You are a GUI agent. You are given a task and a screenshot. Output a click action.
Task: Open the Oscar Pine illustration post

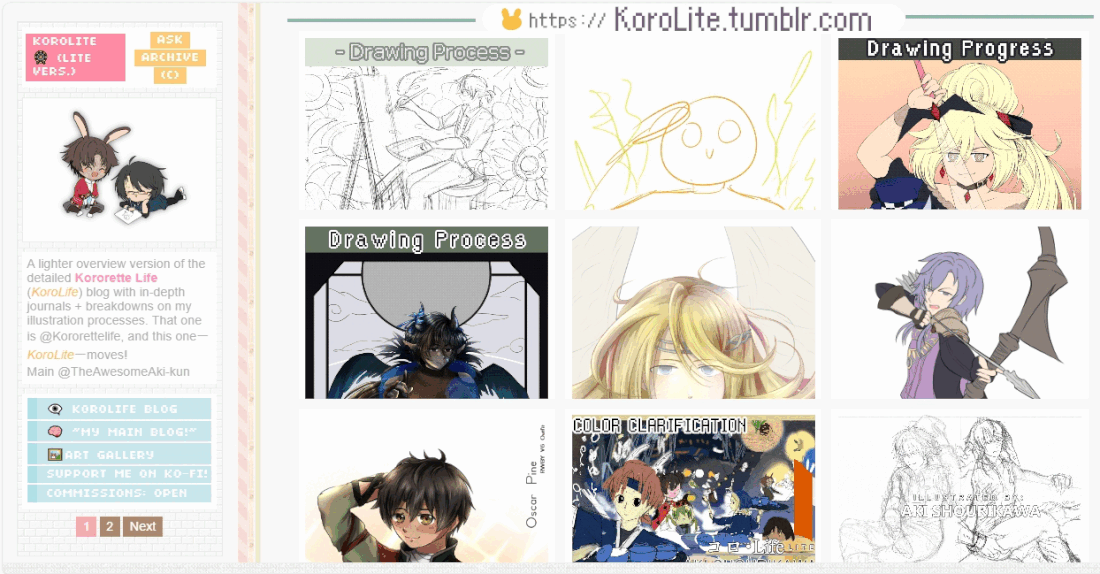click(x=426, y=490)
